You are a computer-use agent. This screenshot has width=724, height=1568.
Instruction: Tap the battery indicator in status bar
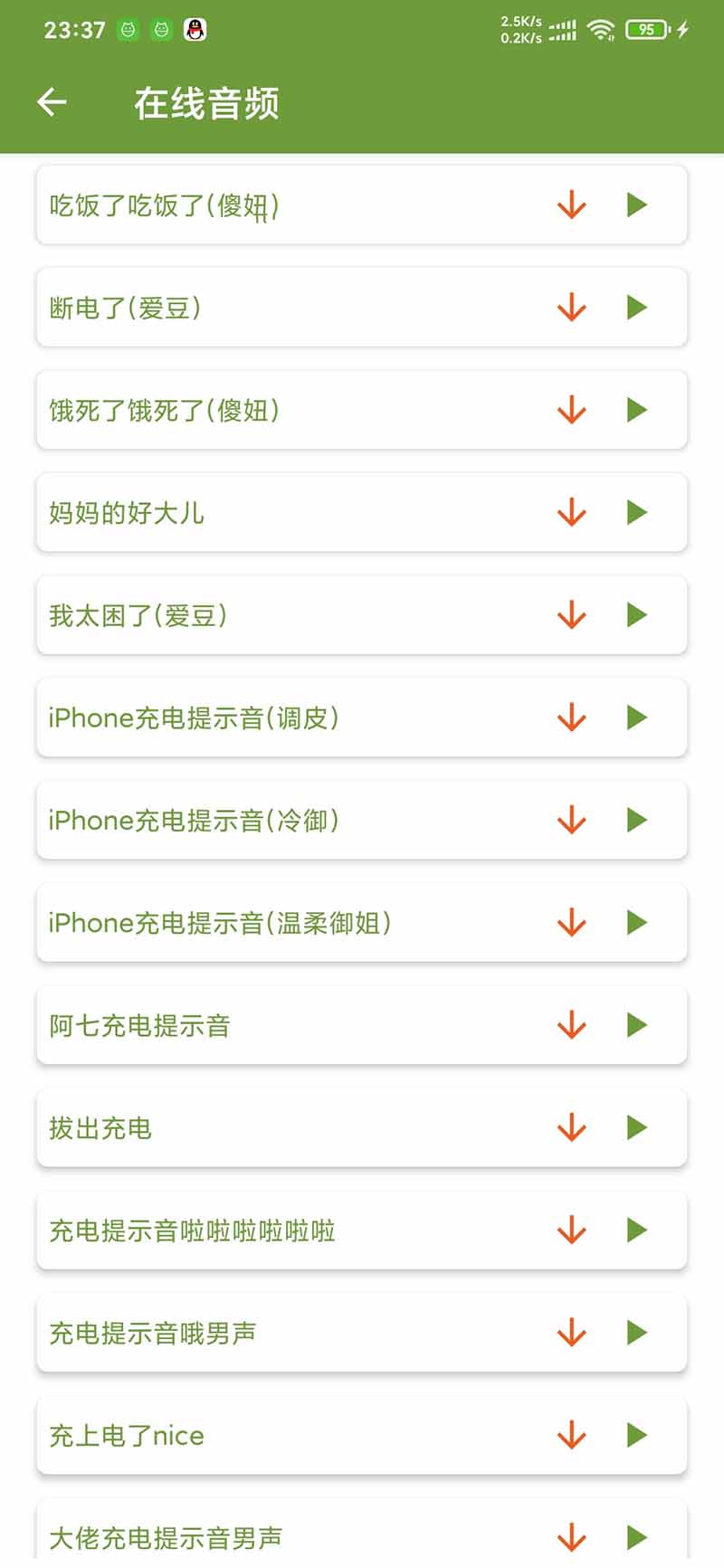pos(646,29)
